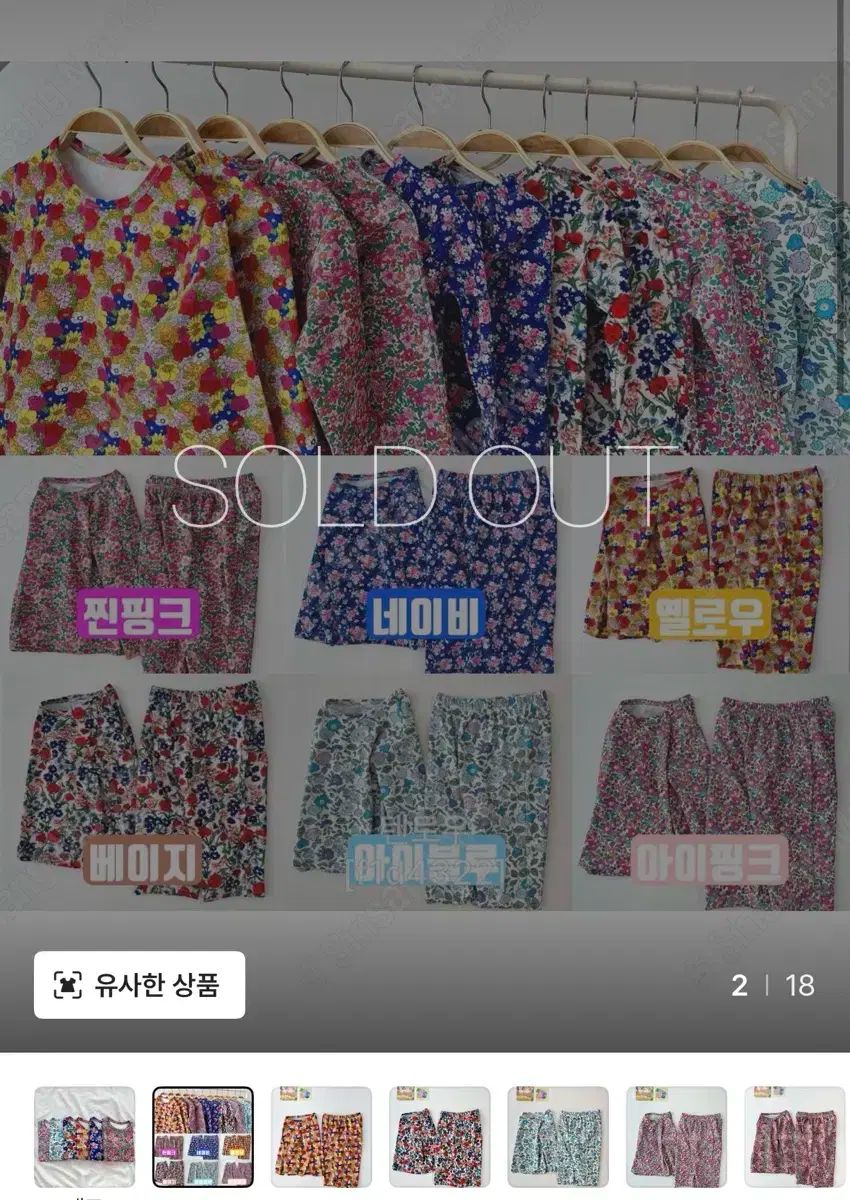Open similar products via 유사한 상품 button

click(139, 985)
